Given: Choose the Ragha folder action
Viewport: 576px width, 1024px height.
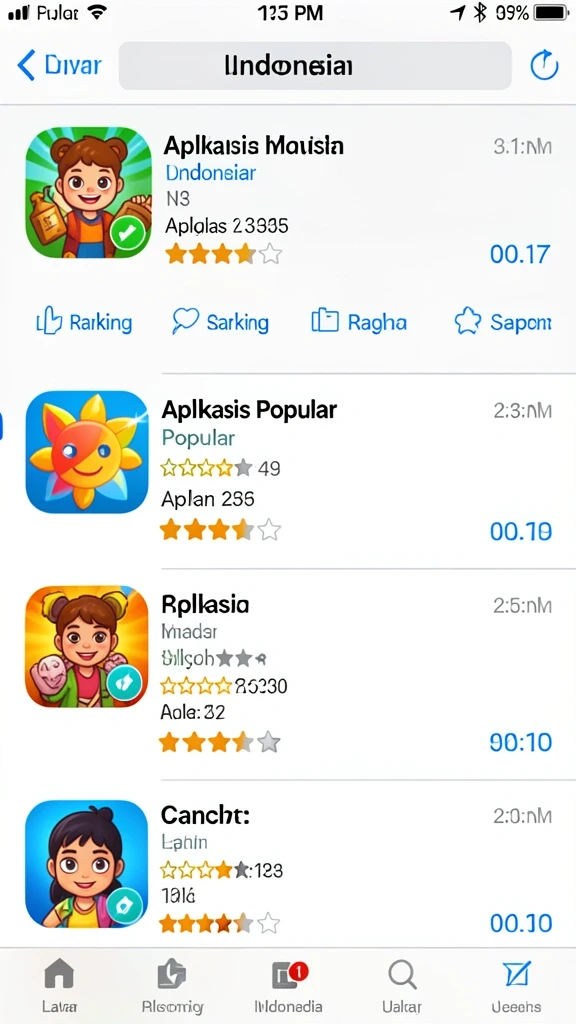Looking at the screenshot, I should [x=359, y=322].
